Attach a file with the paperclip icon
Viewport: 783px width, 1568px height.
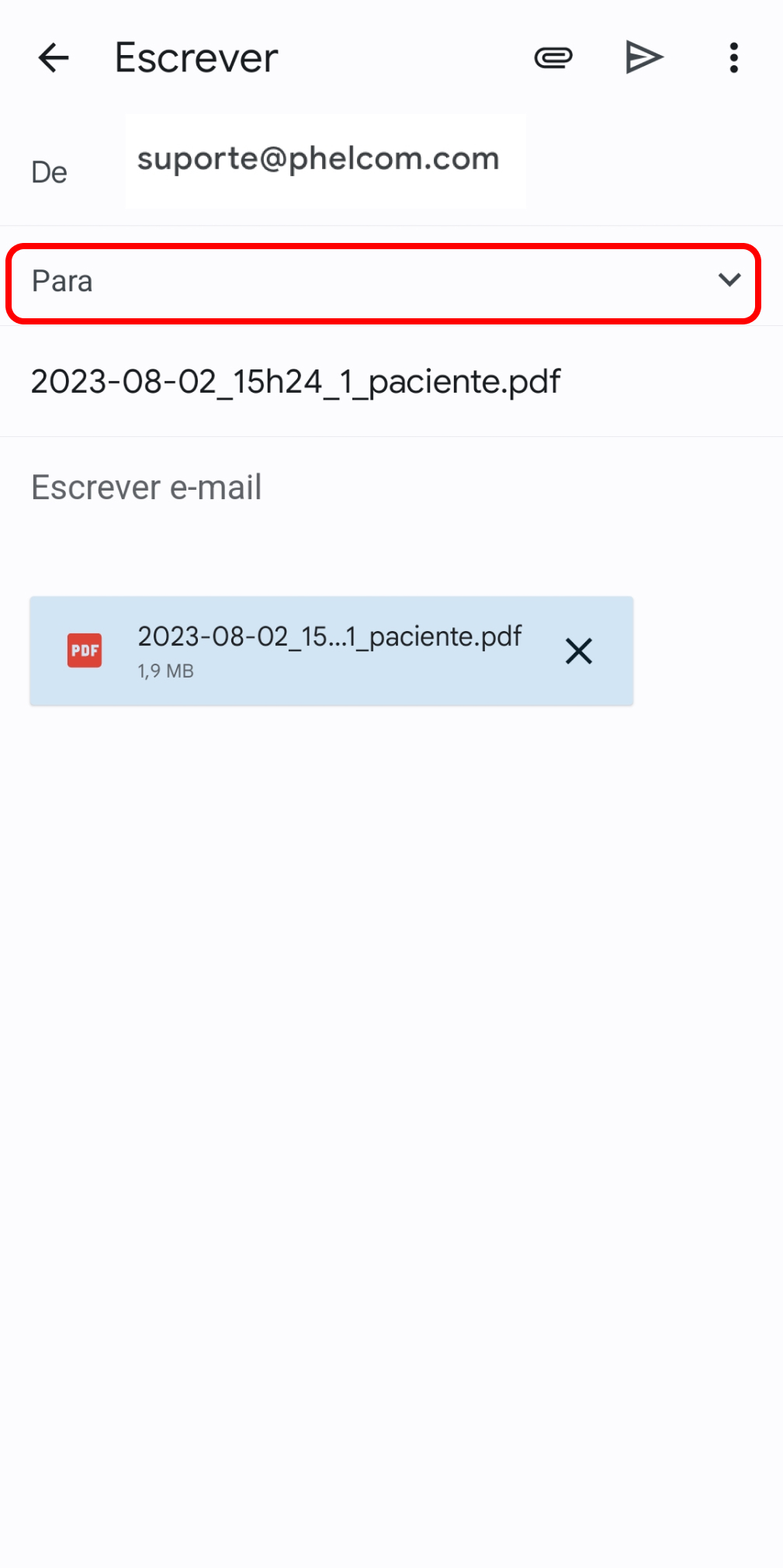[553, 57]
